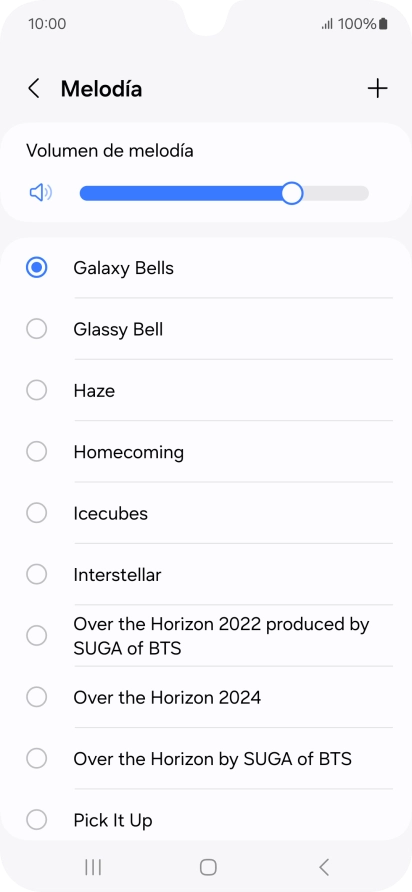Screen dimensions: 412x892
Task: Go back from the Melodía screen
Action: 34,89
